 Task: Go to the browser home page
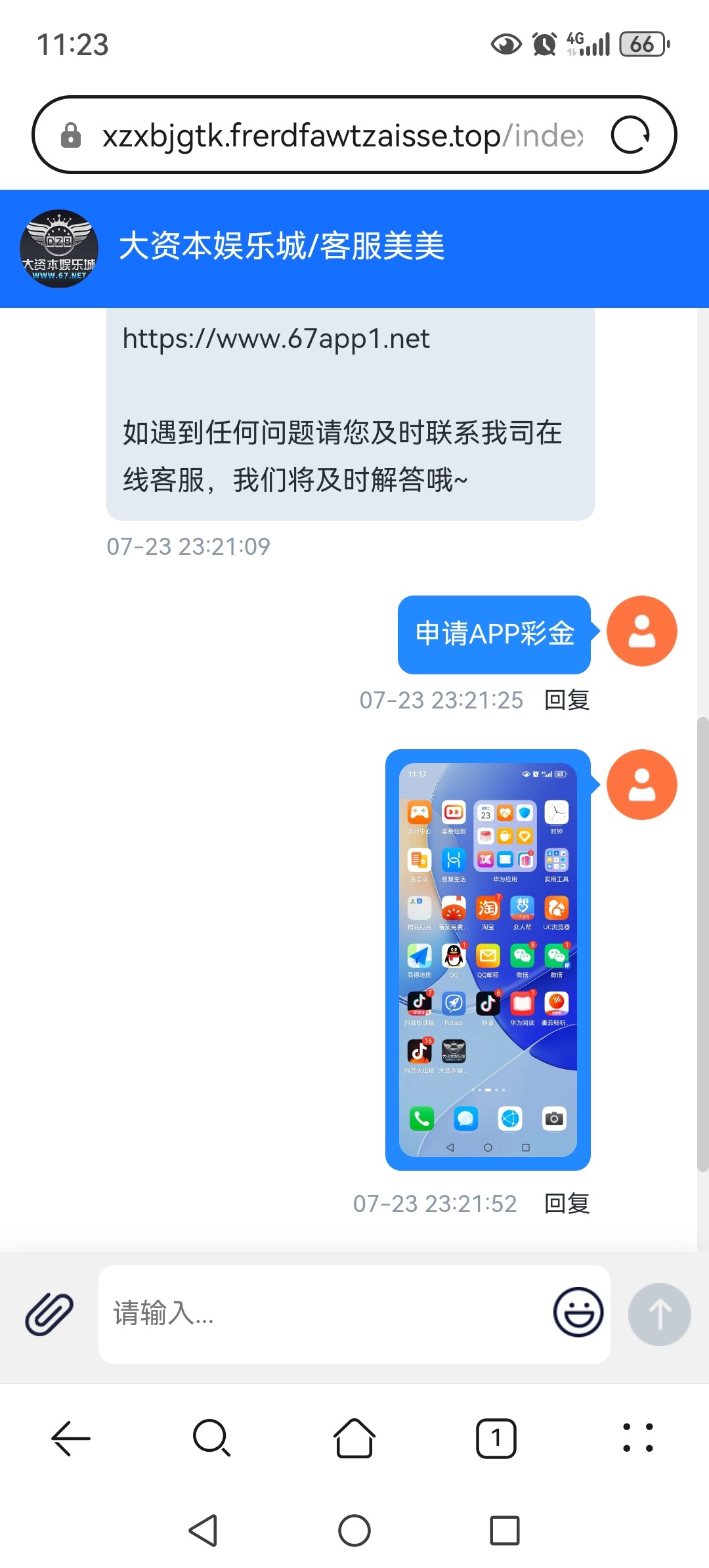coord(354,1438)
